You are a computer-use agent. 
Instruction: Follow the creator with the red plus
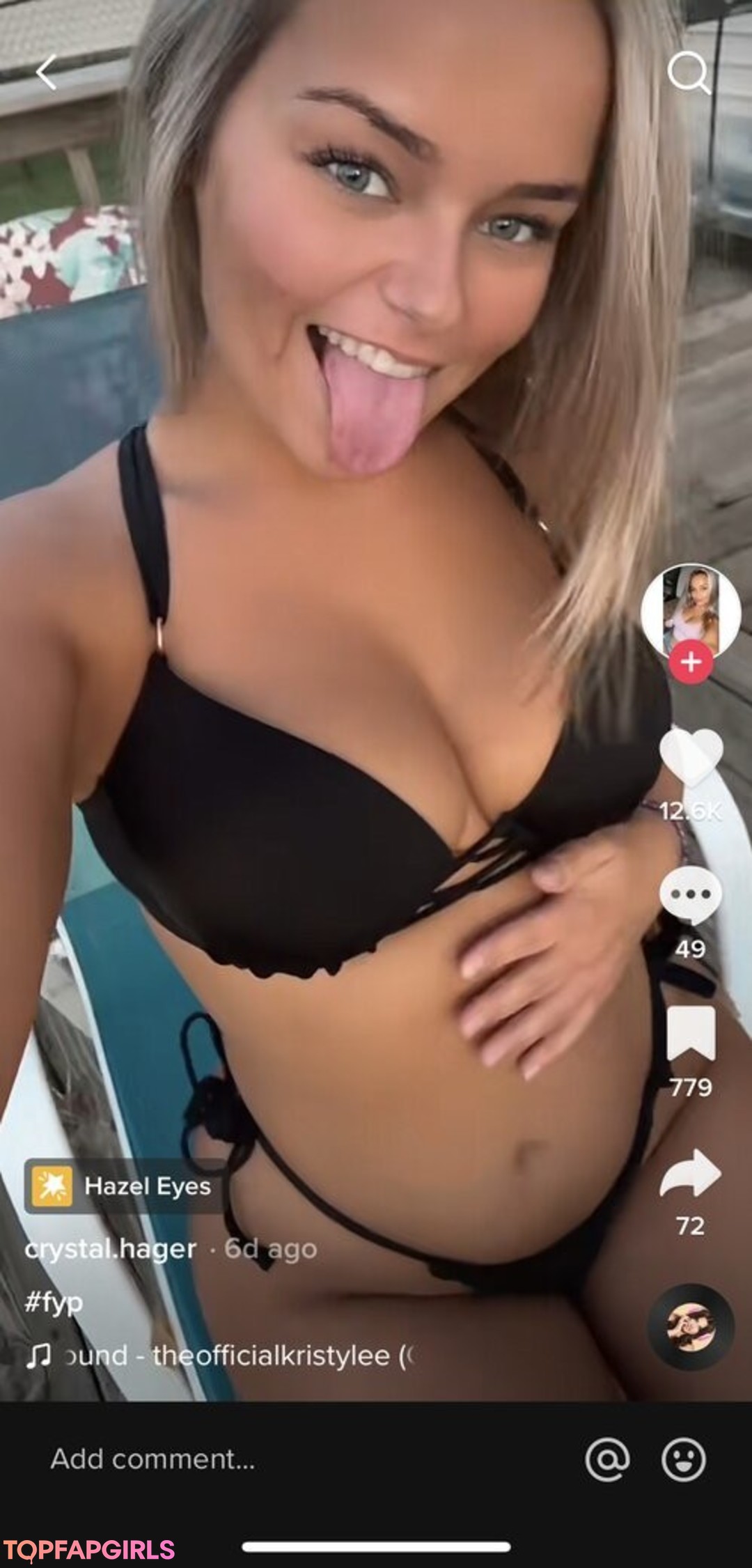[x=691, y=662]
